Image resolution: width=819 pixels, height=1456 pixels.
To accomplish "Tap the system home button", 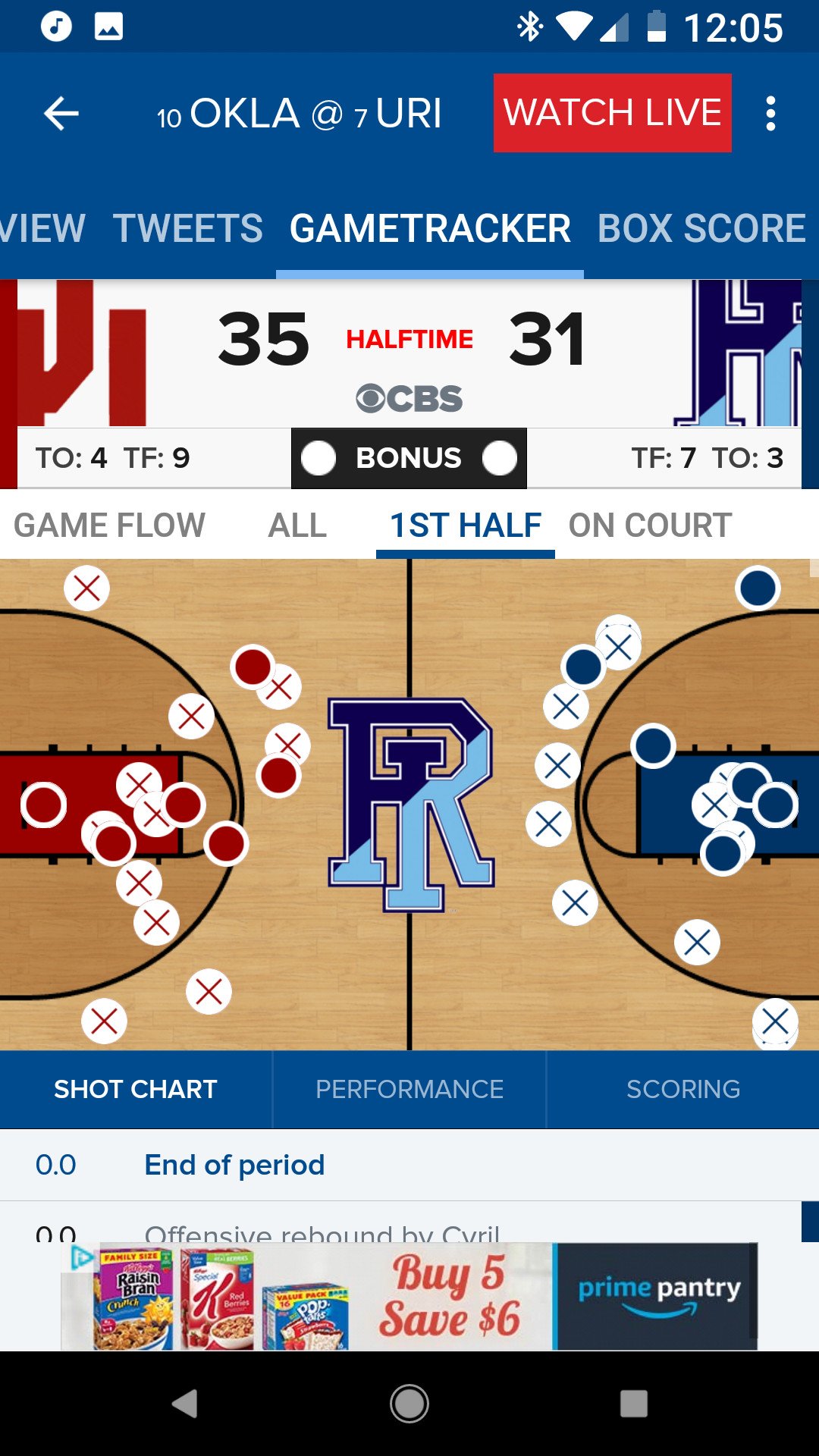I will click(409, 1404).
